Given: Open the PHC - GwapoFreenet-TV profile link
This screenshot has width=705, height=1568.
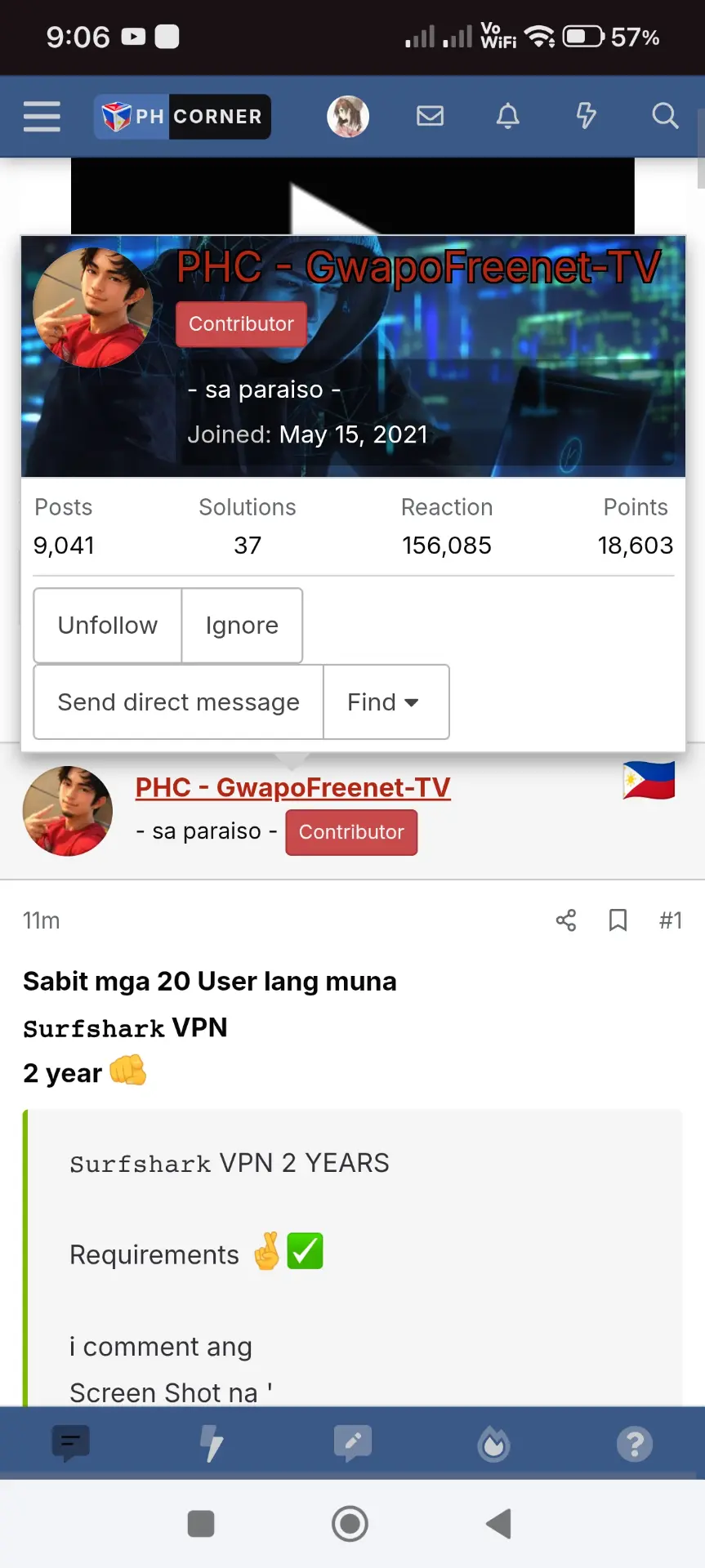Looking at the screenshot, I should tap(292, 787).
